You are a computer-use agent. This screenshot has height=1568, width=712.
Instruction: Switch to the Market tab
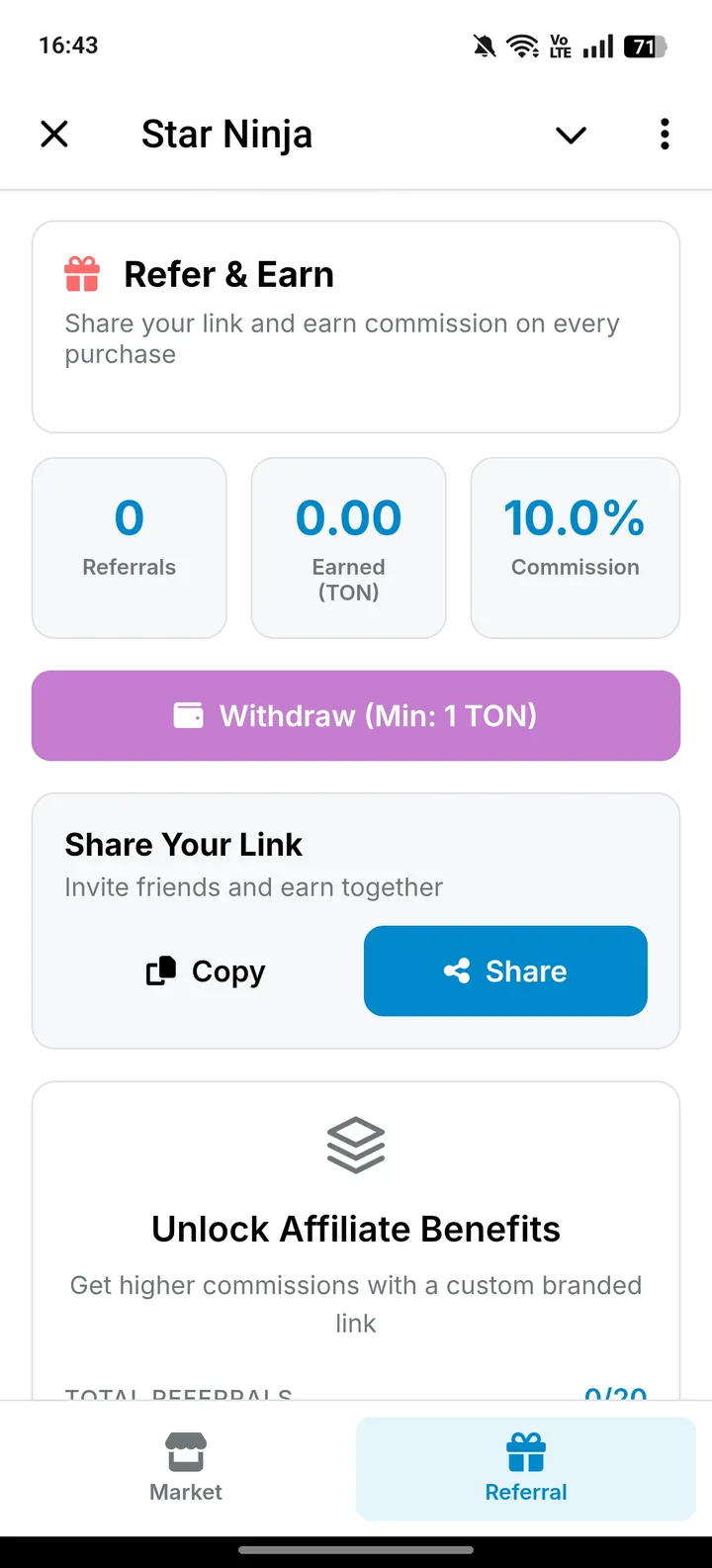[185, 1468]
